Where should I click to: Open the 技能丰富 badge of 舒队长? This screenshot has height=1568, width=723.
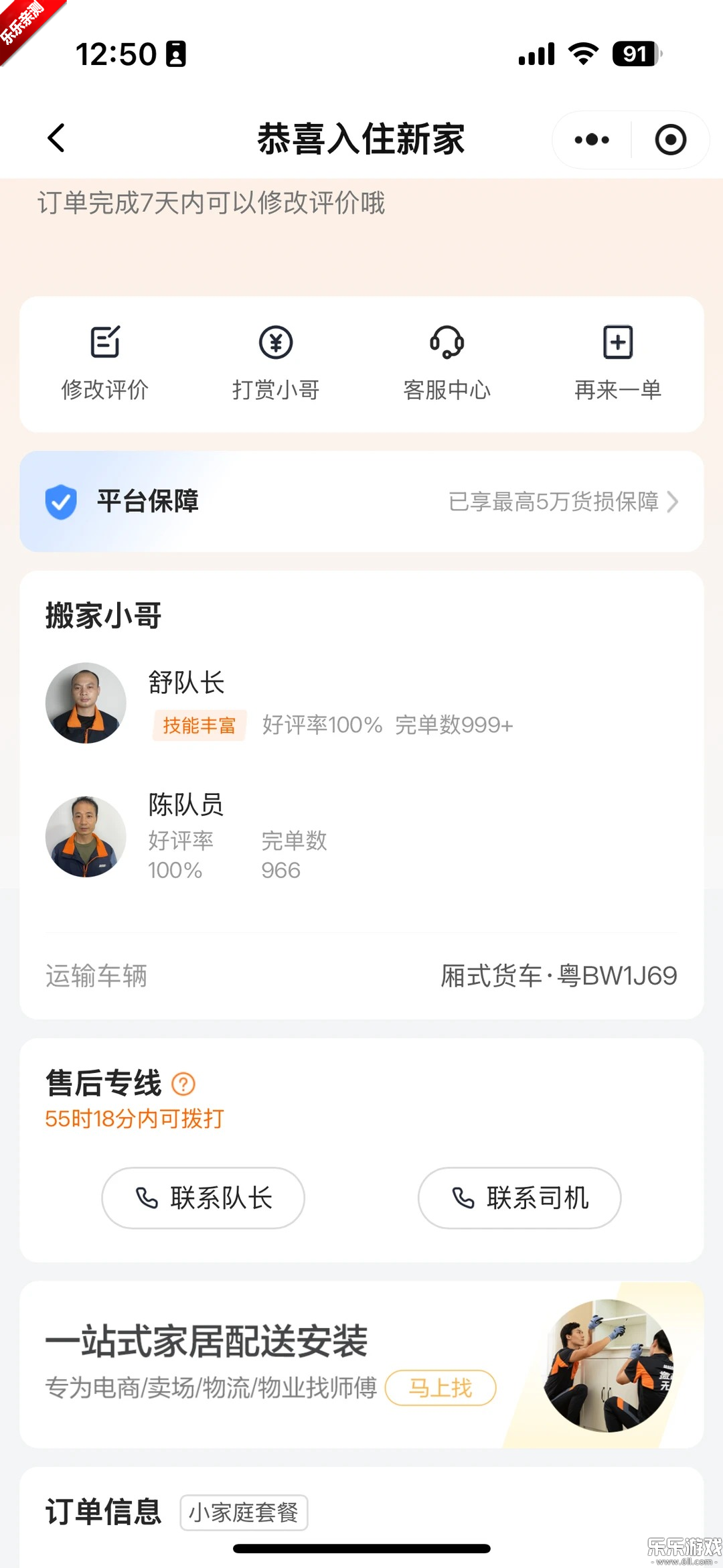(x=199, y=725)
